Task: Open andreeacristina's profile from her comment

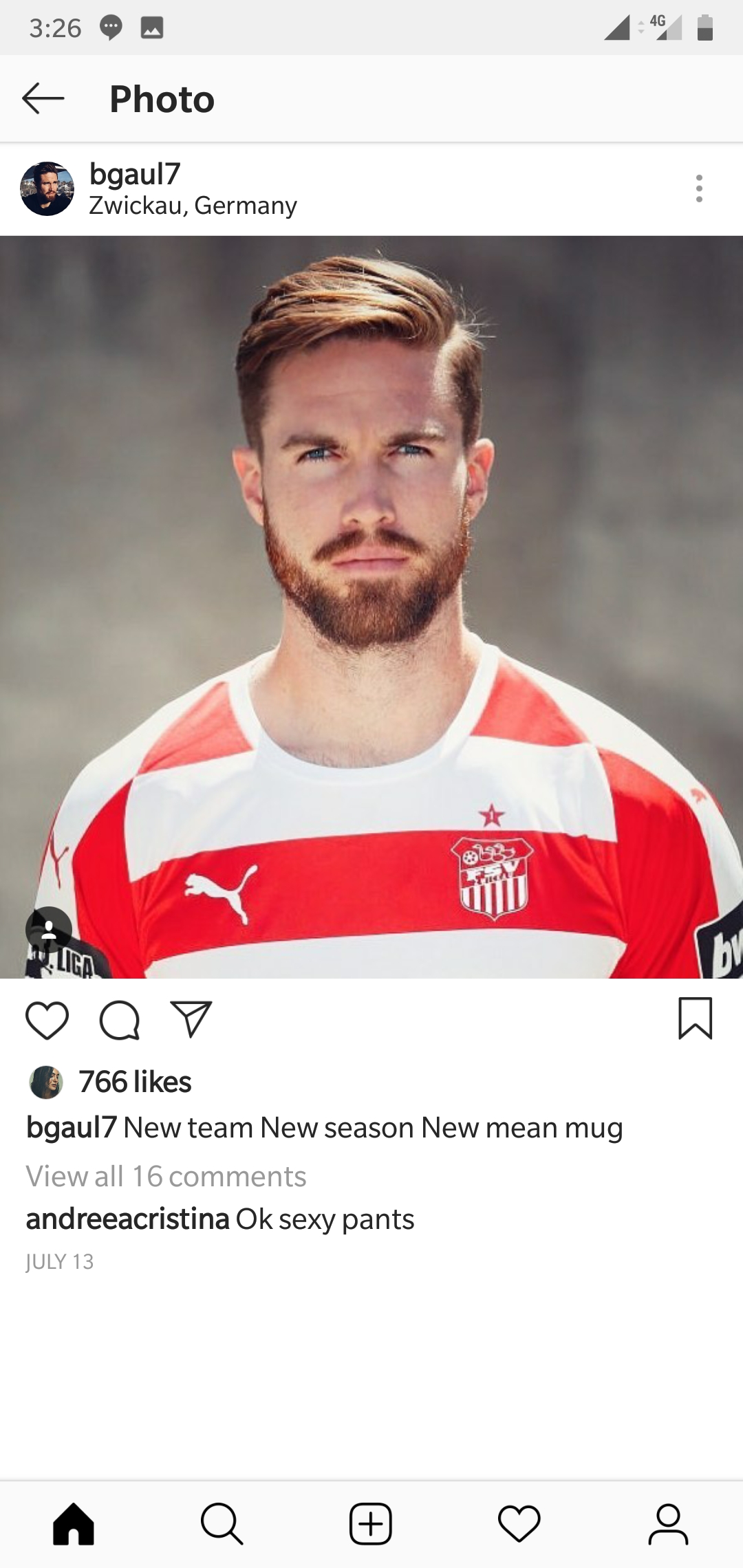Action: pos(127,1219)
